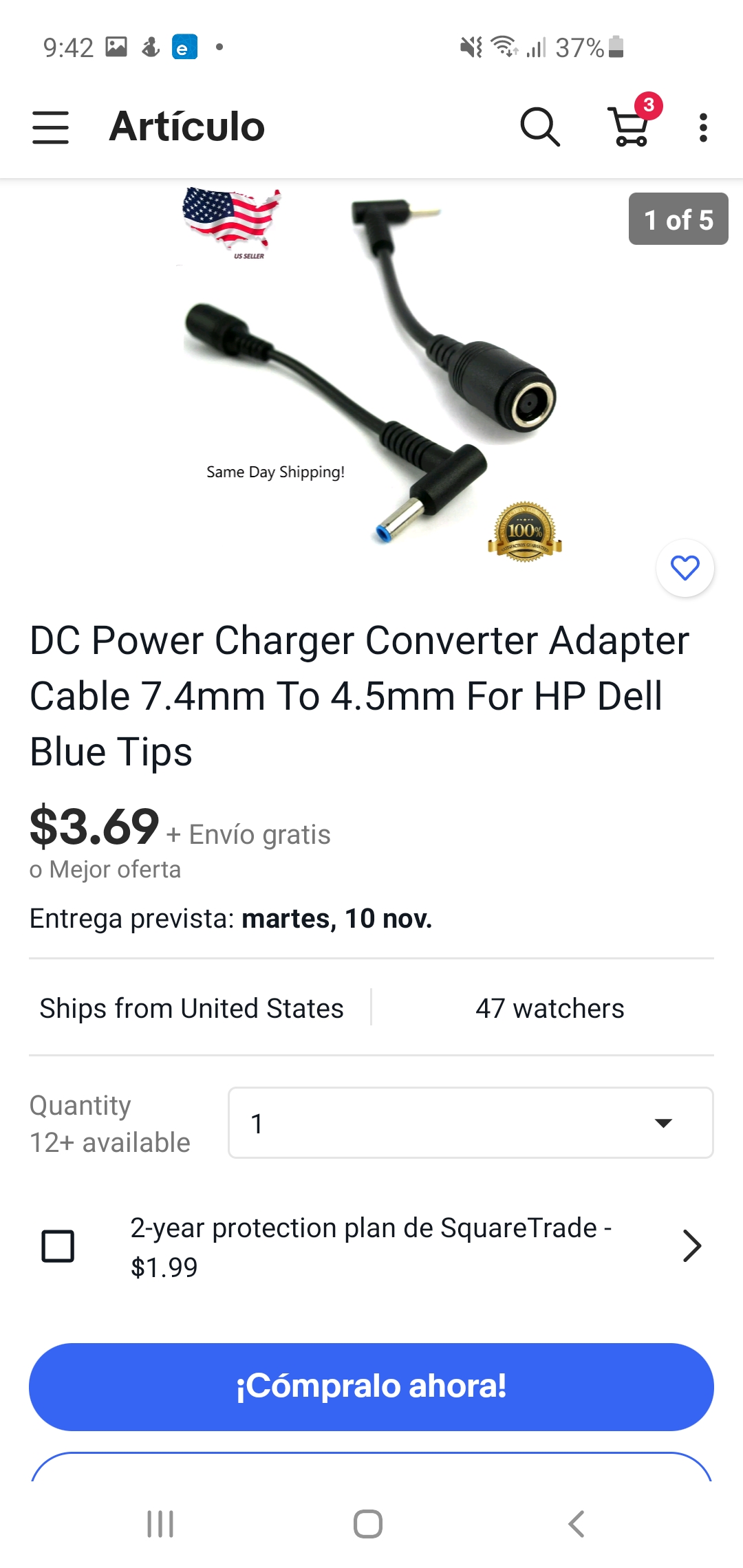Add item to watchlist with heart icon
The height and width of the screenshot is (1568, 743).
685,567
